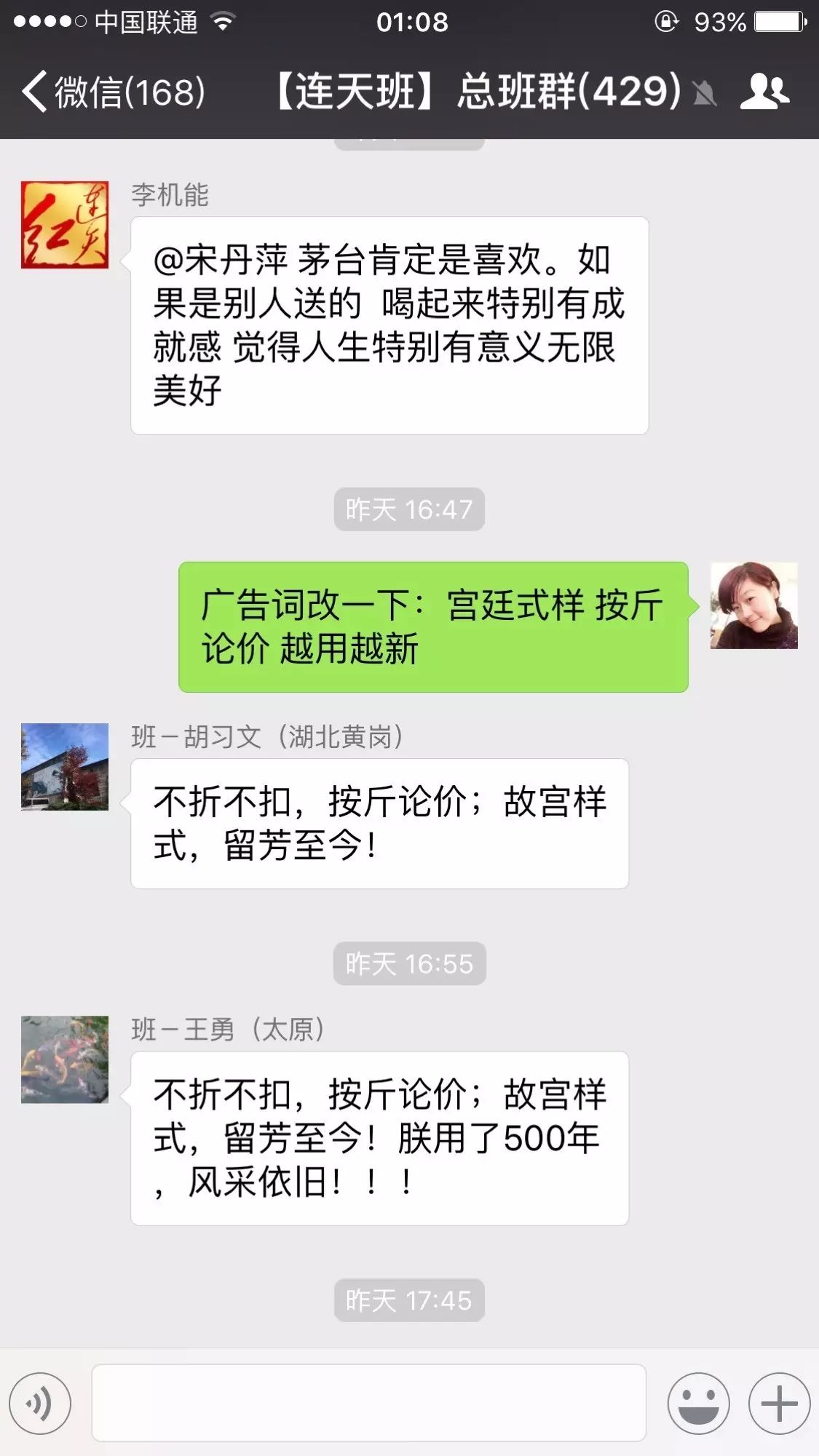Tap my own avatar beside green message
This screenshot has width=819, height=1456.
pyautogui.click(x=753, y=605)
